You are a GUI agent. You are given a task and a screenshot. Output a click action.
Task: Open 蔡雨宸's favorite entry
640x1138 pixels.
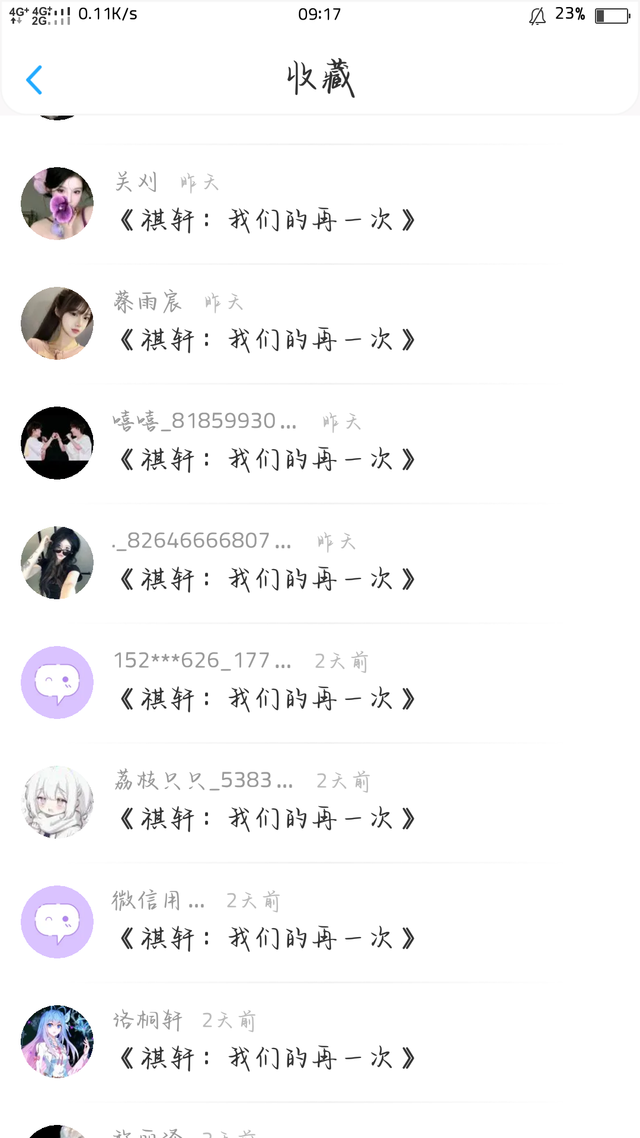coord(266,339)
